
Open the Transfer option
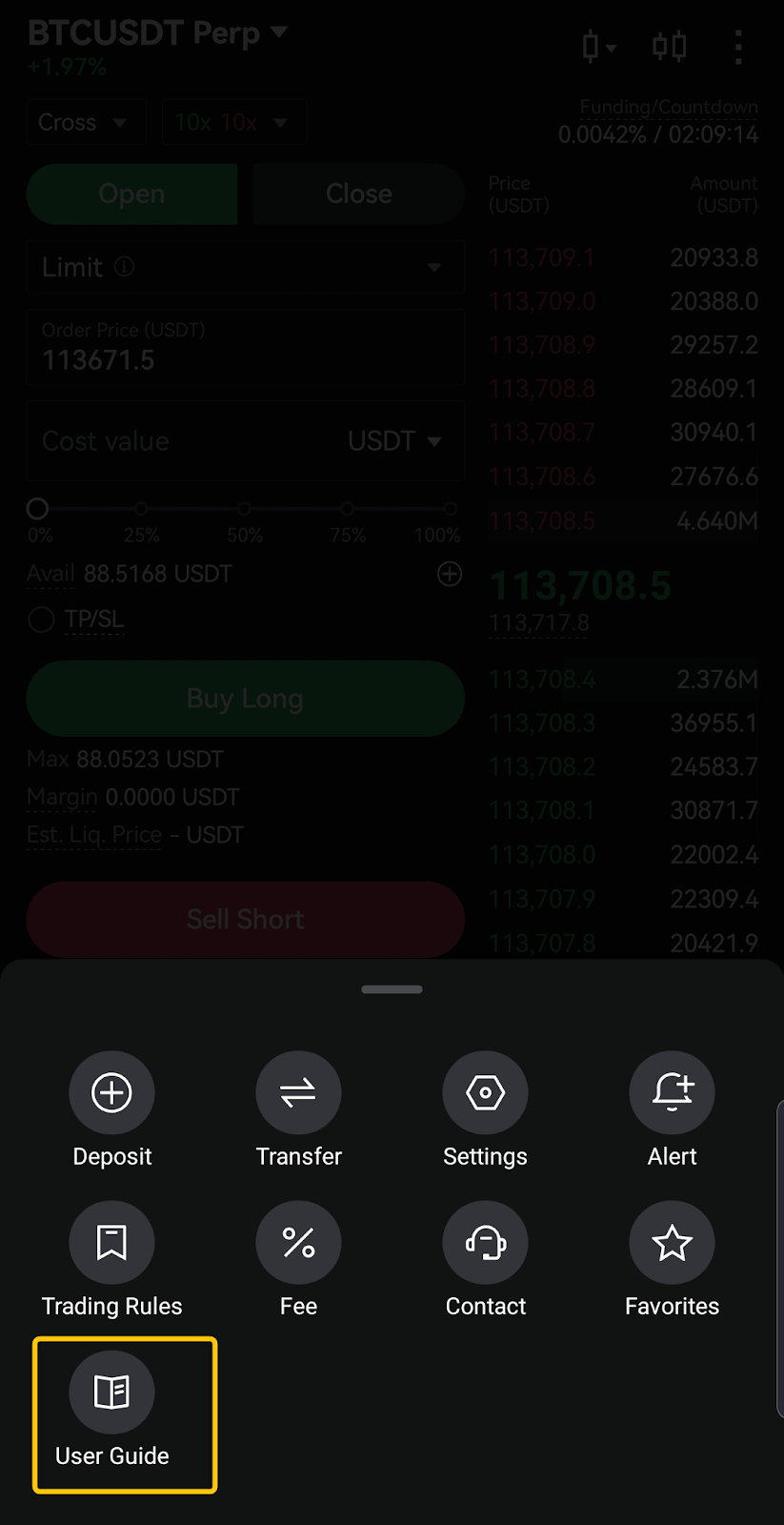pos(298,1093)
